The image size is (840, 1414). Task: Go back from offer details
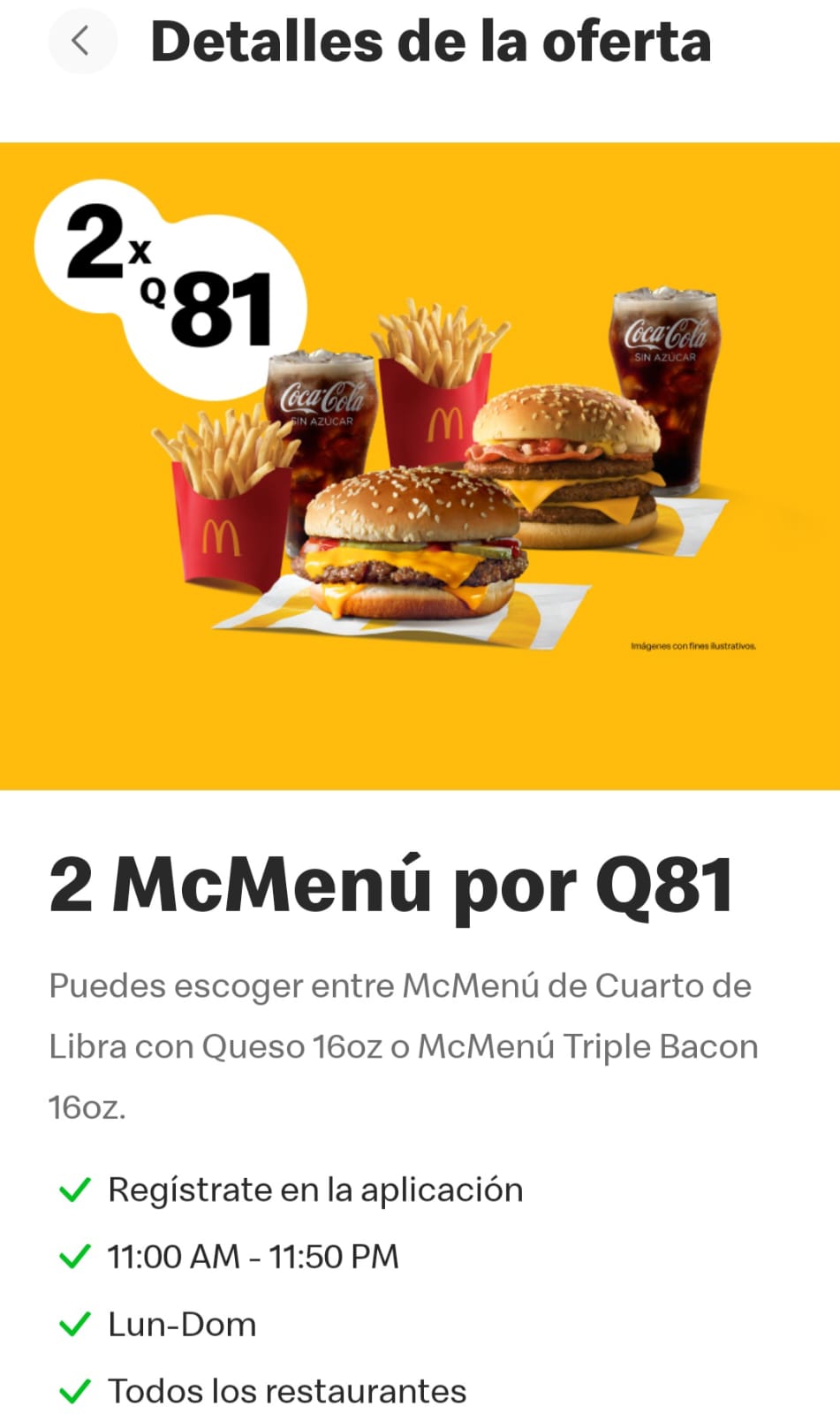(81, 41)
